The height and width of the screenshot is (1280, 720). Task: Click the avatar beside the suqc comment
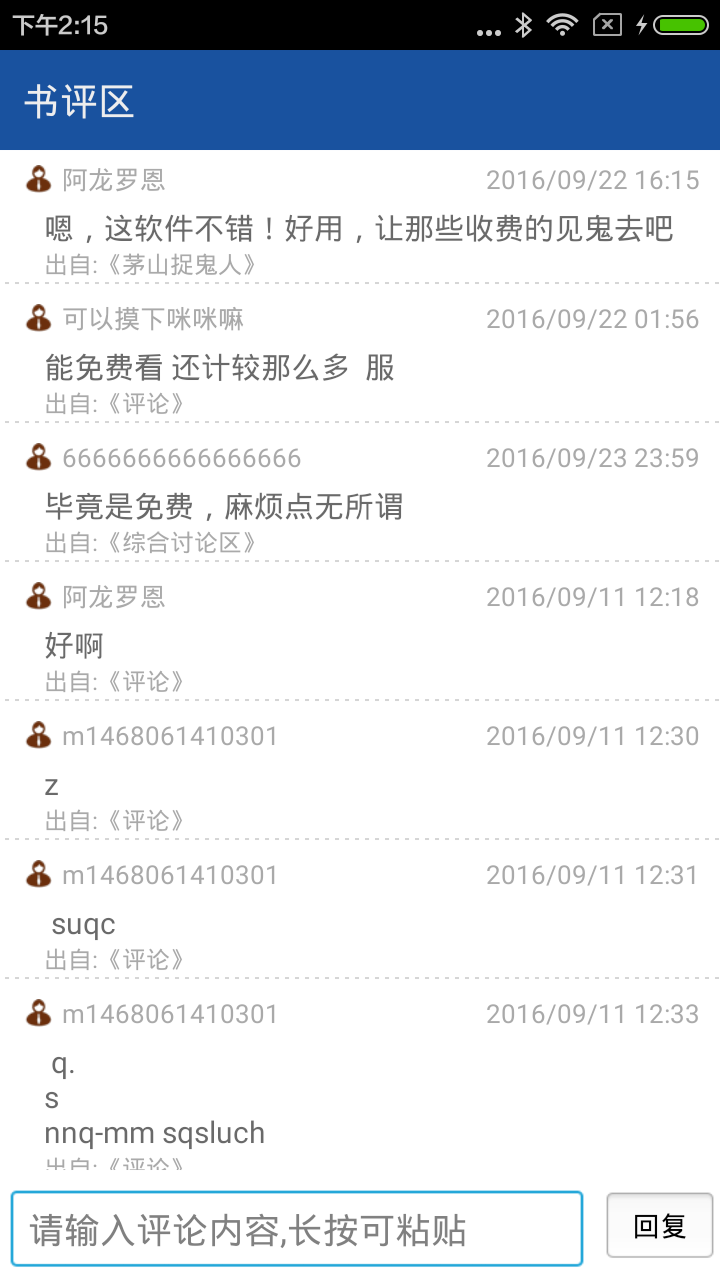click(x=38, y=875)
